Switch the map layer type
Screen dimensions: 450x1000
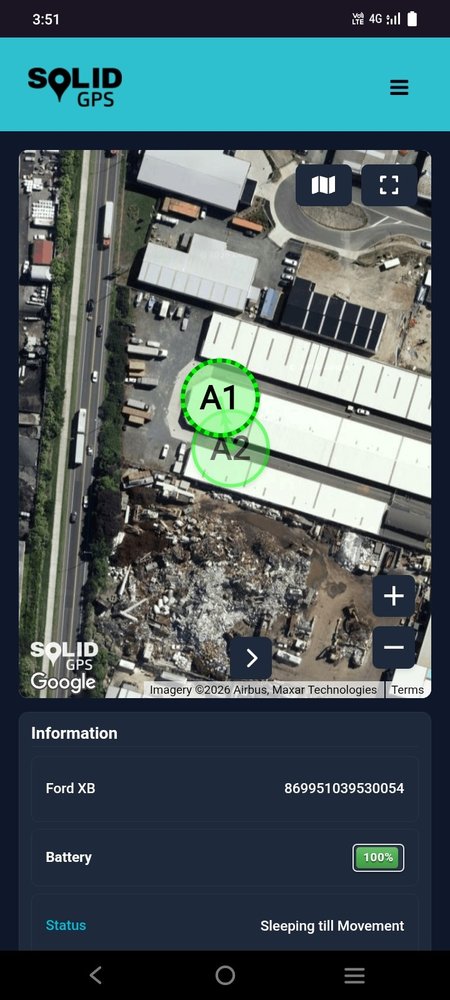coord(323,185)
